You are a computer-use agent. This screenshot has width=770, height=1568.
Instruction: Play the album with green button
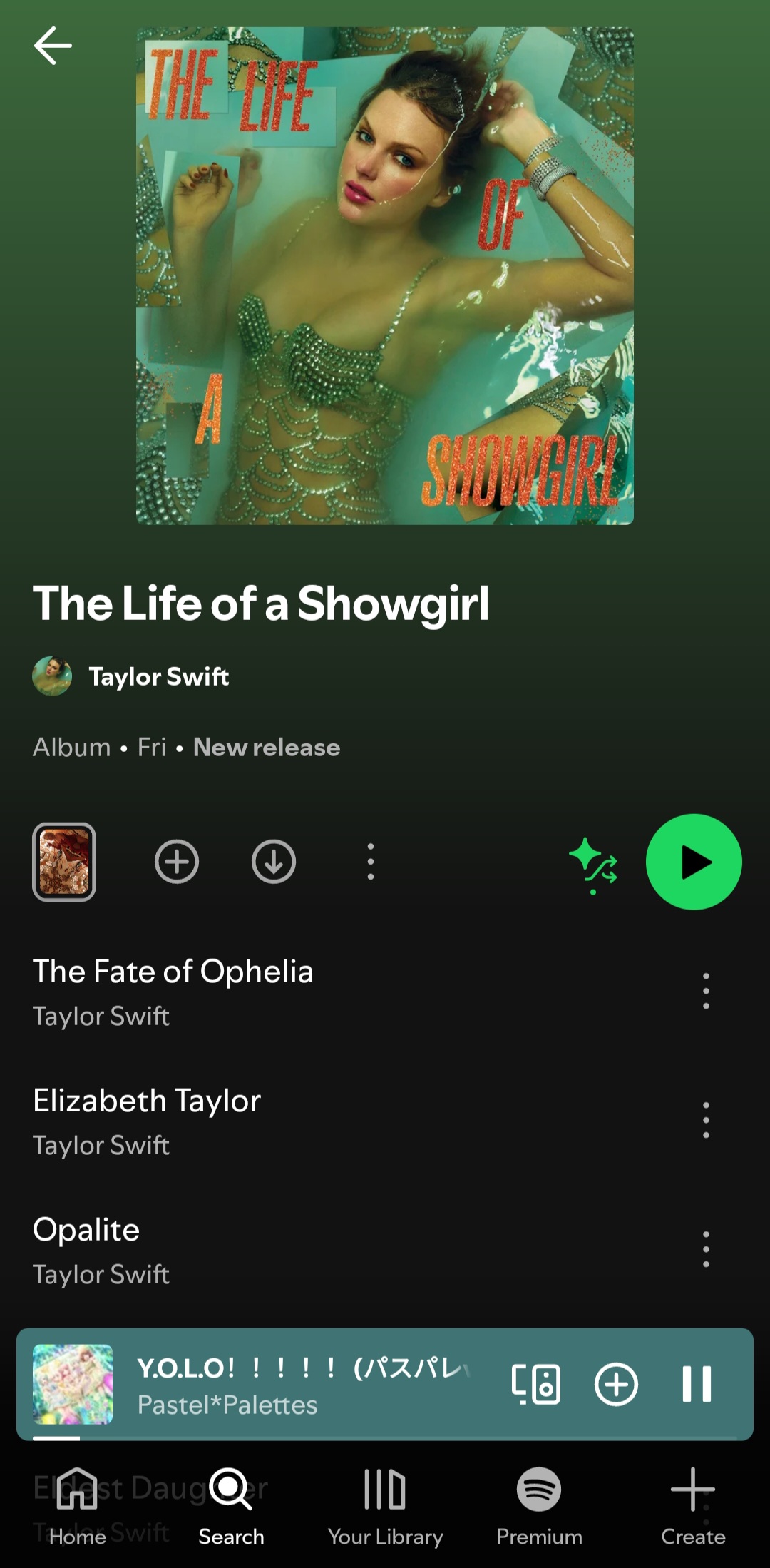point(693,862)
